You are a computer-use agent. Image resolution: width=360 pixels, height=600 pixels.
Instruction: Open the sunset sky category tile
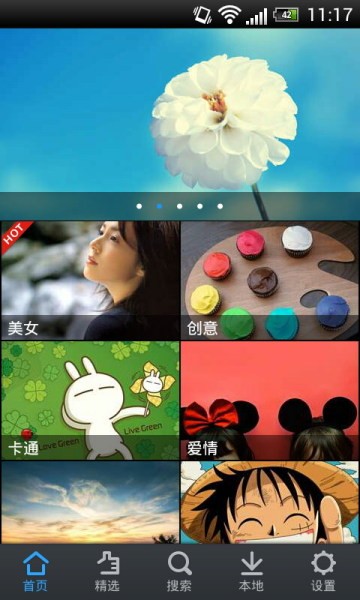[90, 502]
